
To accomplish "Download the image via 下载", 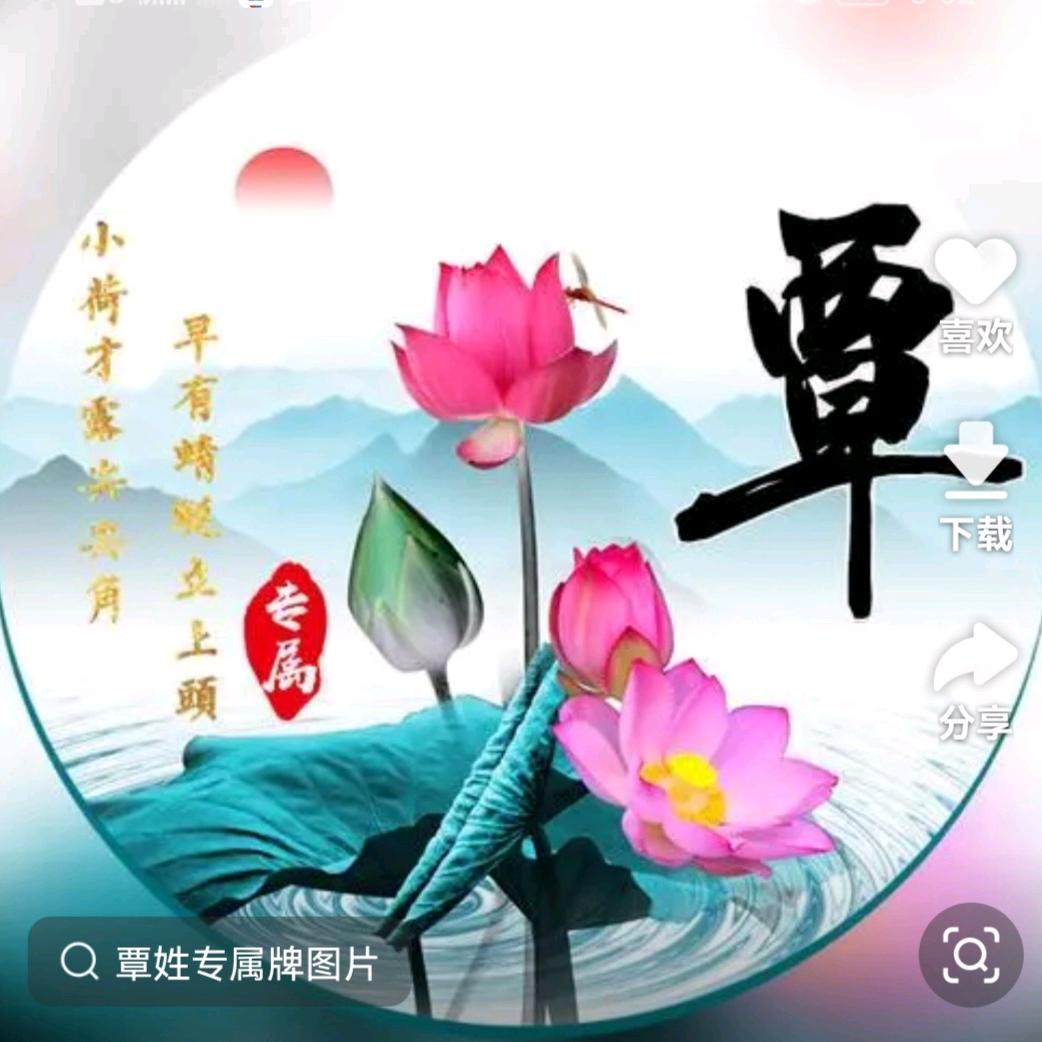I will coord(976,486).
